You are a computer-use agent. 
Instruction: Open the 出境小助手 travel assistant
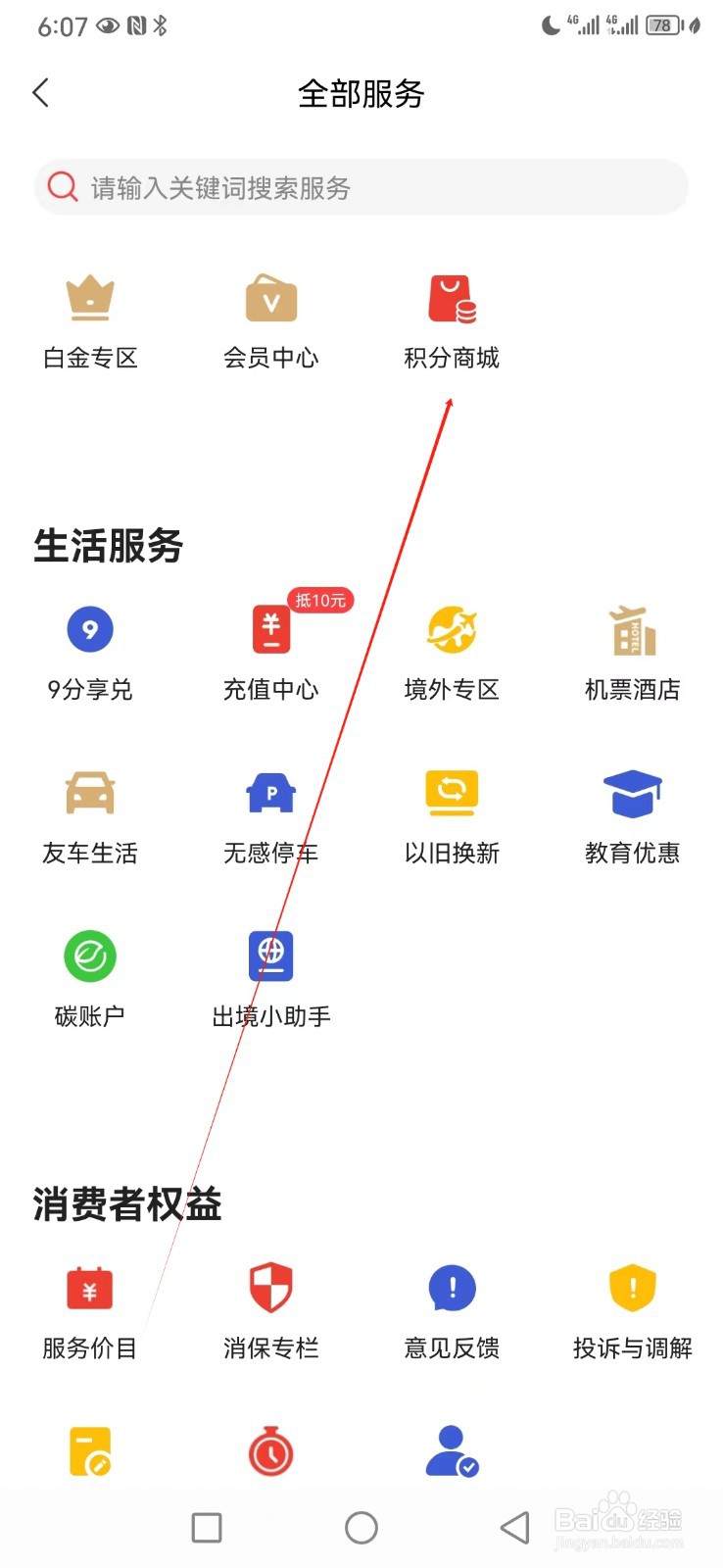(270, 978)
